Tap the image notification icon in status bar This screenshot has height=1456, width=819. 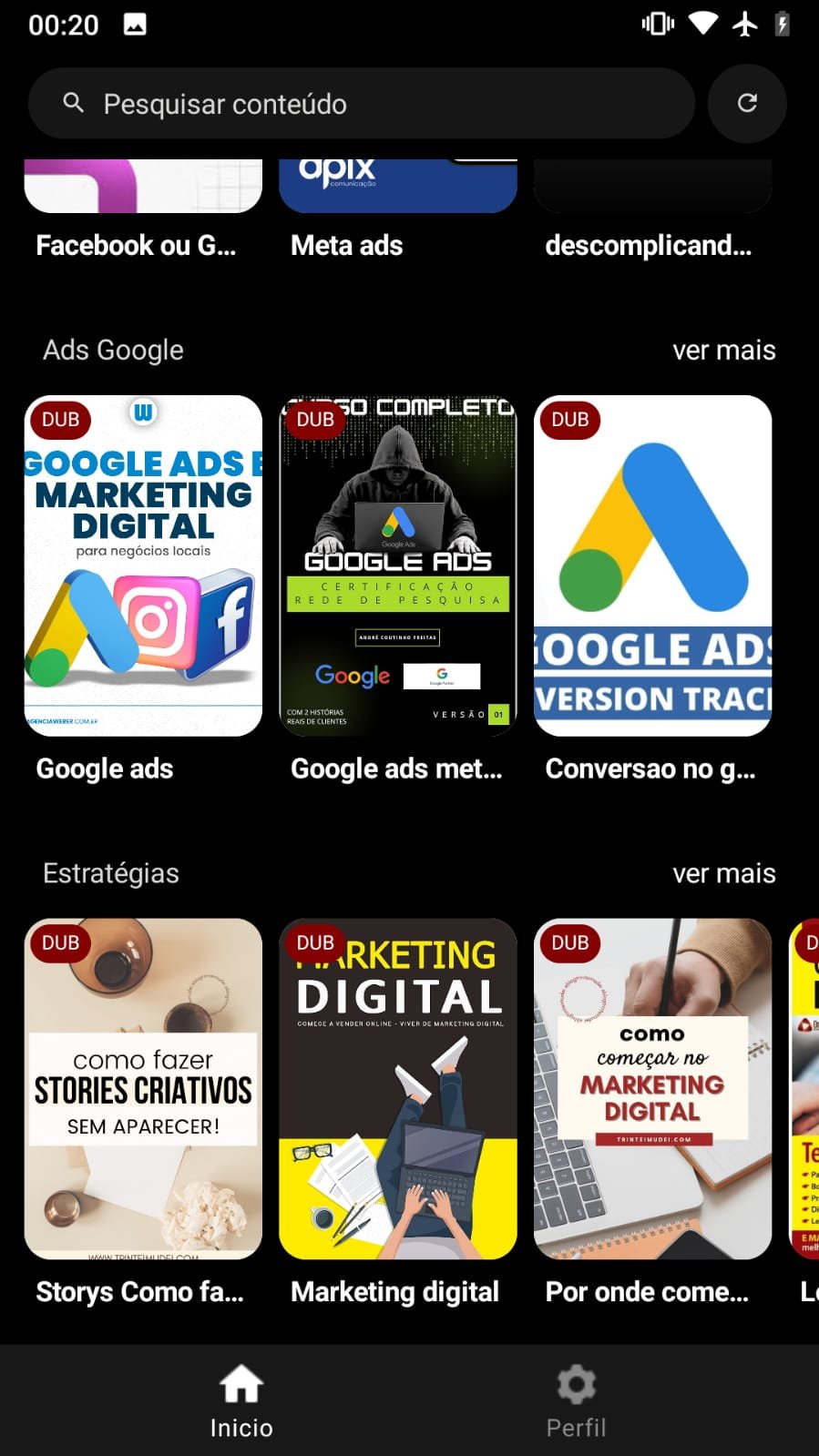click(x=135, y=24)
